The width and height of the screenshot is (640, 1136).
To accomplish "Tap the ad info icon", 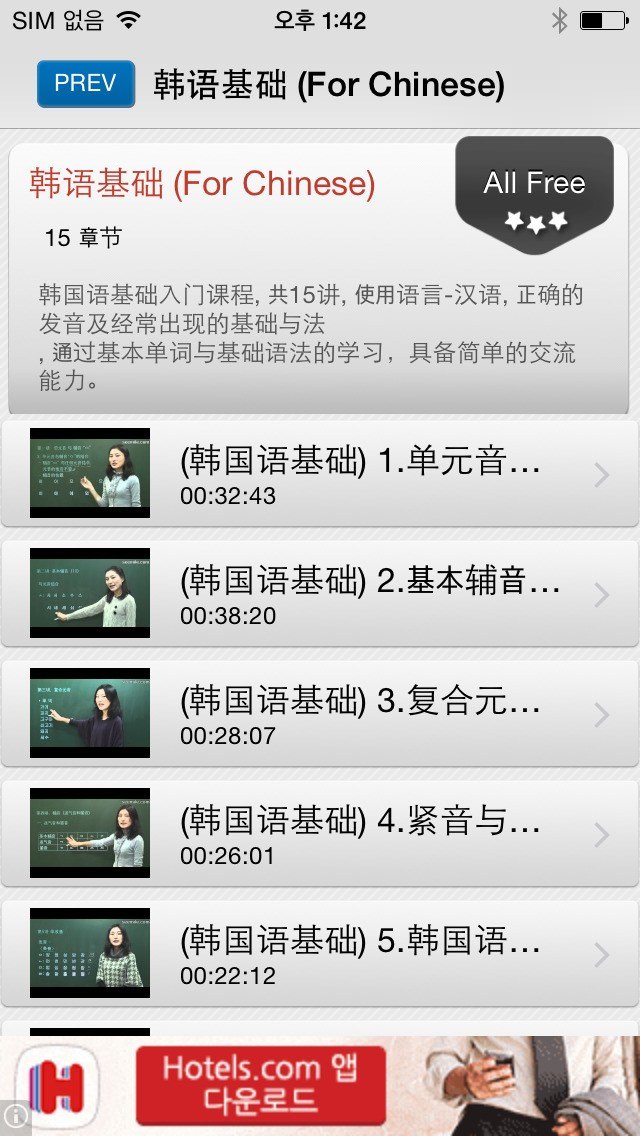I will (13, 1115).
